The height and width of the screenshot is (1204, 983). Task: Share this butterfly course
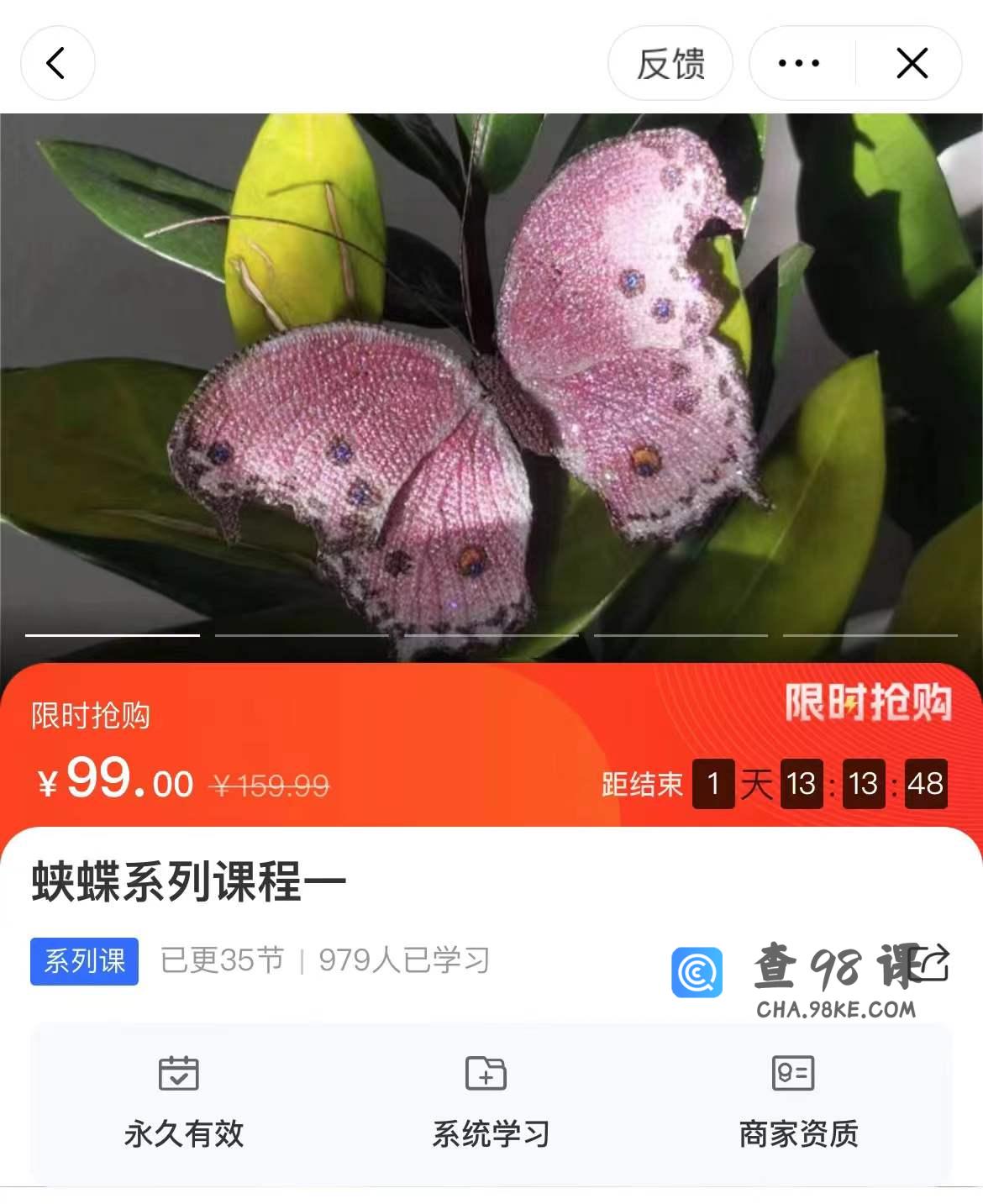(x=931, y=964)
